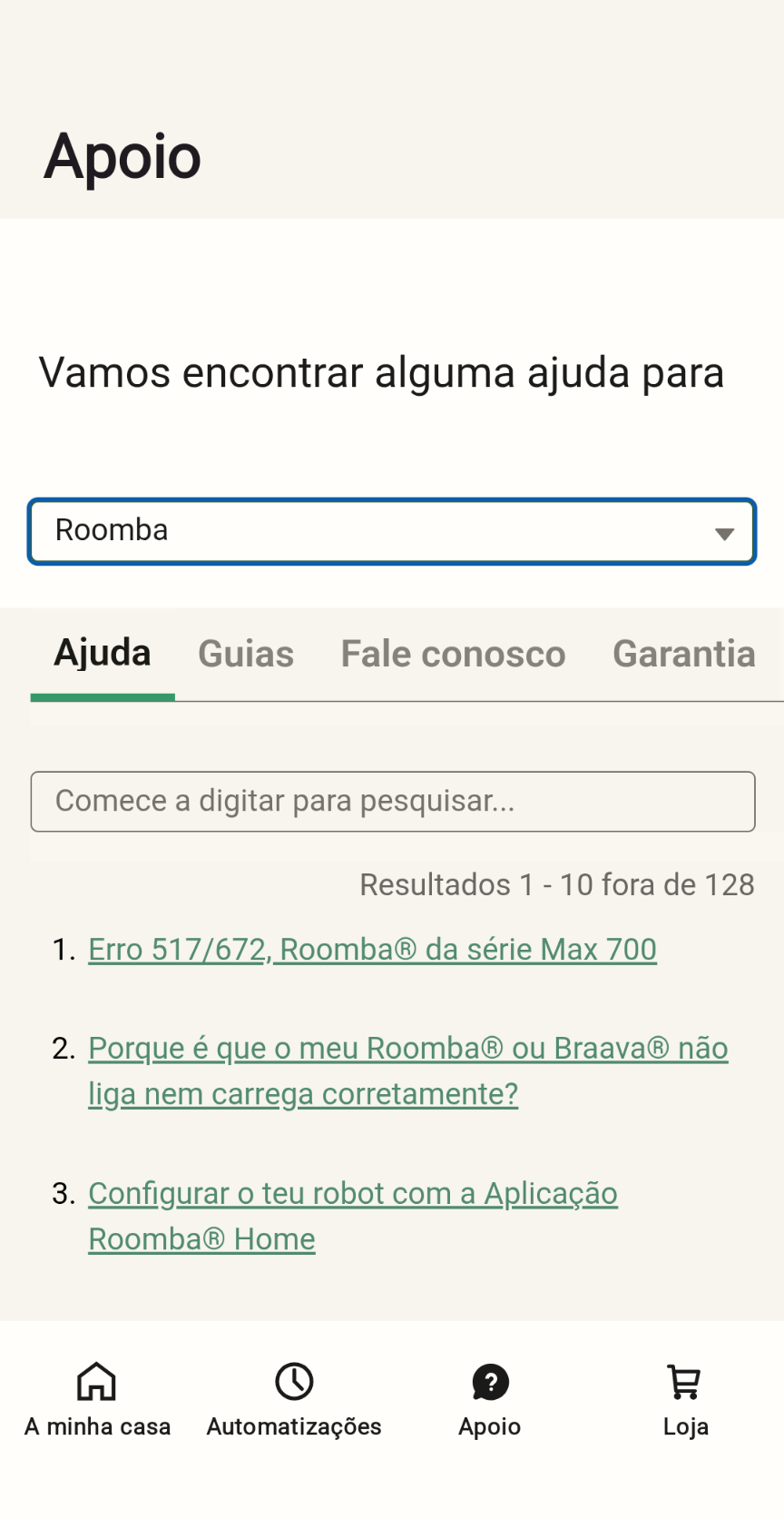Open article about Roomba or Braava not charging
The image size is (784, 1519).
(407, 1070)
